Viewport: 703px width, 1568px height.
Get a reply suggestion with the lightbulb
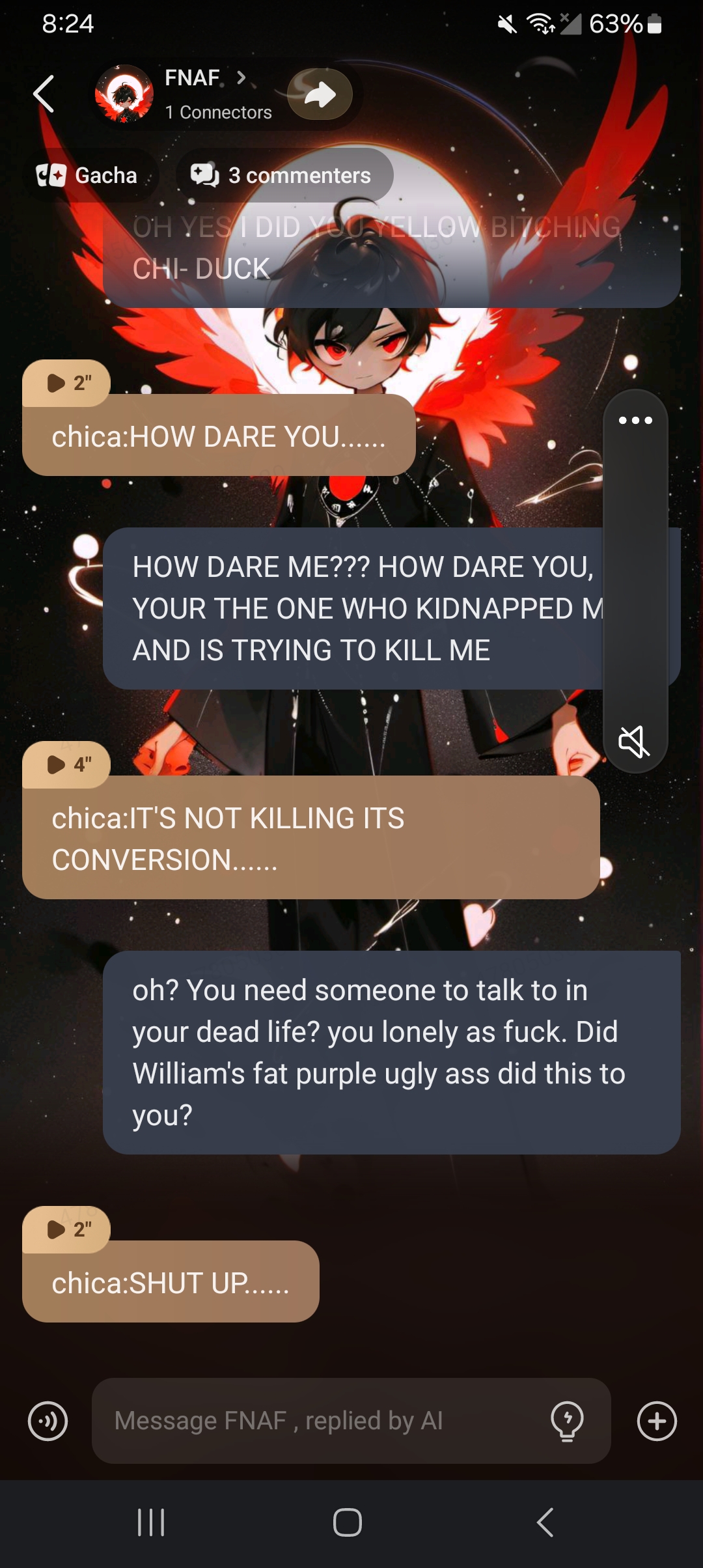[567, 1421]
